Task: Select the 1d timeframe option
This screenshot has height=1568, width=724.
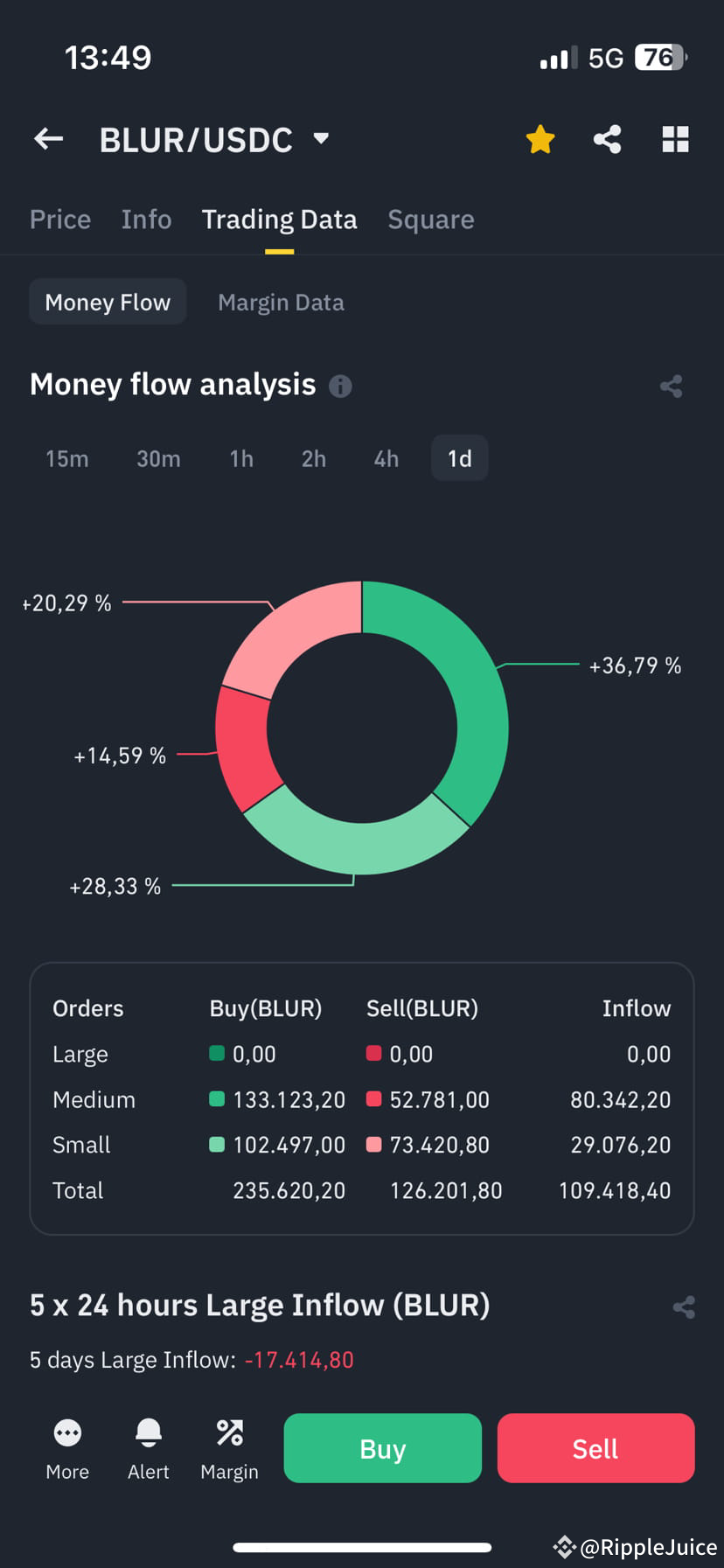Action: [x=459, y=457]
